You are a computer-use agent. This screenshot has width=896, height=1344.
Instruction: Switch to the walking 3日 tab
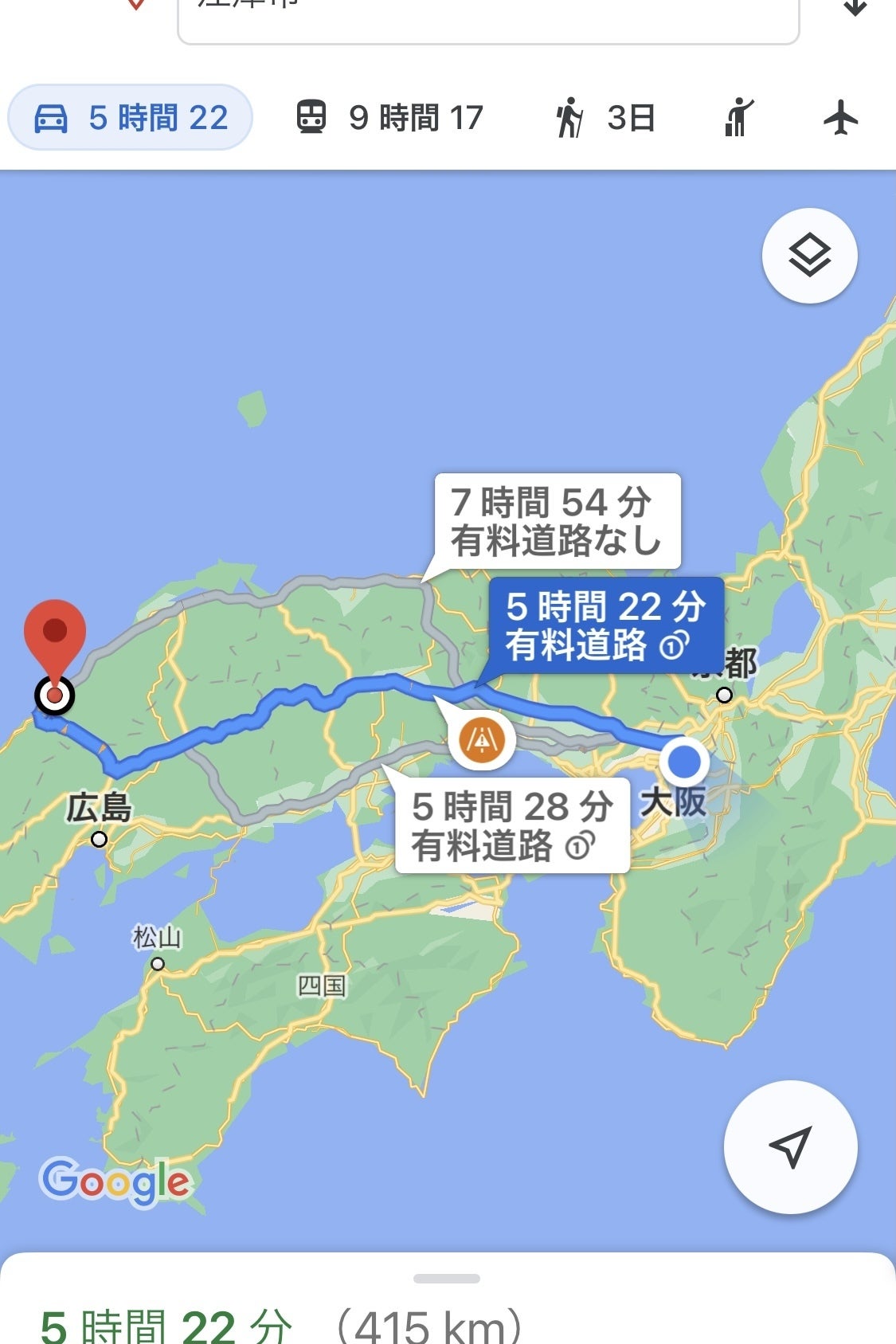point(605,118)
